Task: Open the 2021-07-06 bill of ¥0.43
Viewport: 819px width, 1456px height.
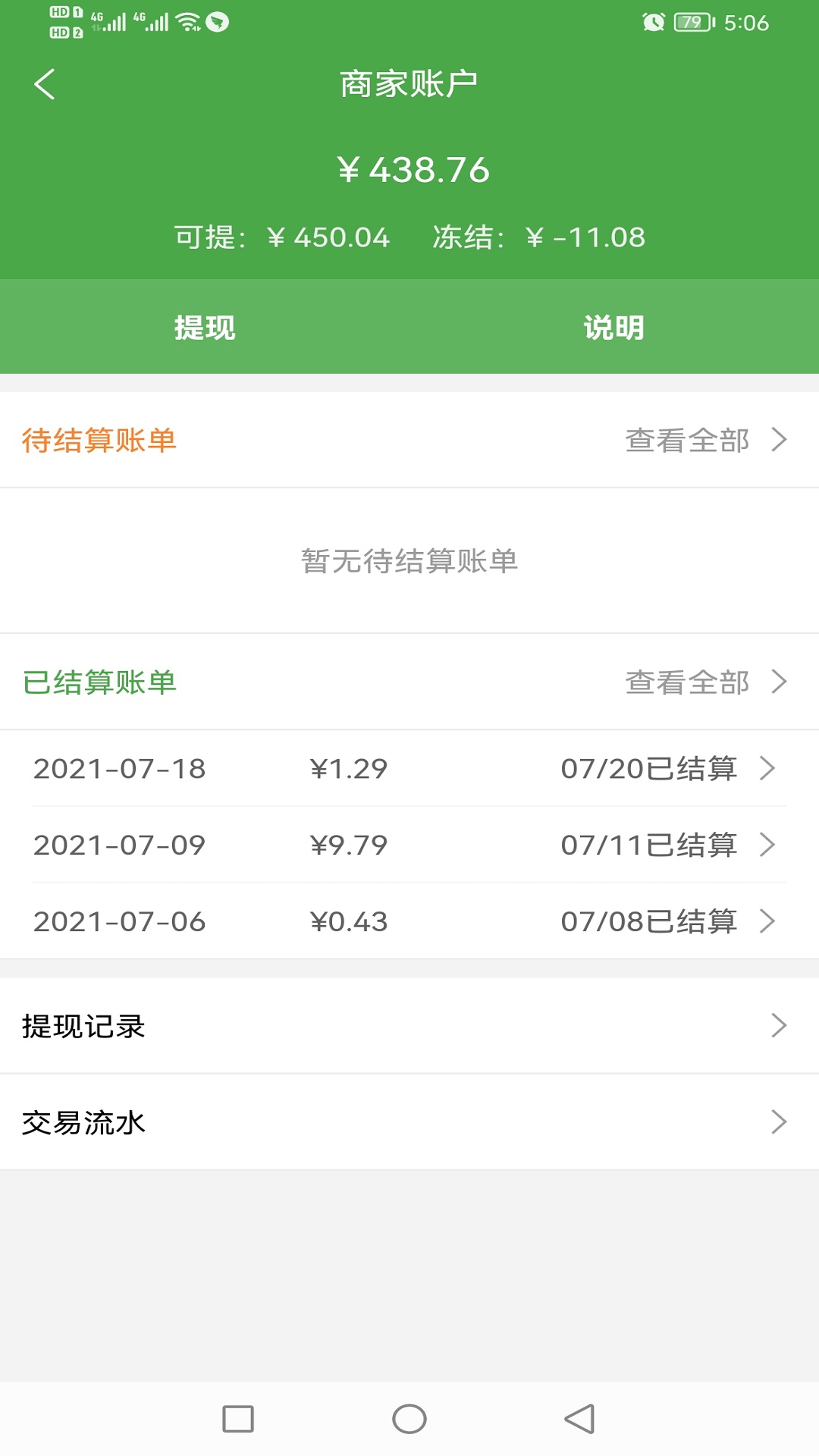Action: coord(409,921)
